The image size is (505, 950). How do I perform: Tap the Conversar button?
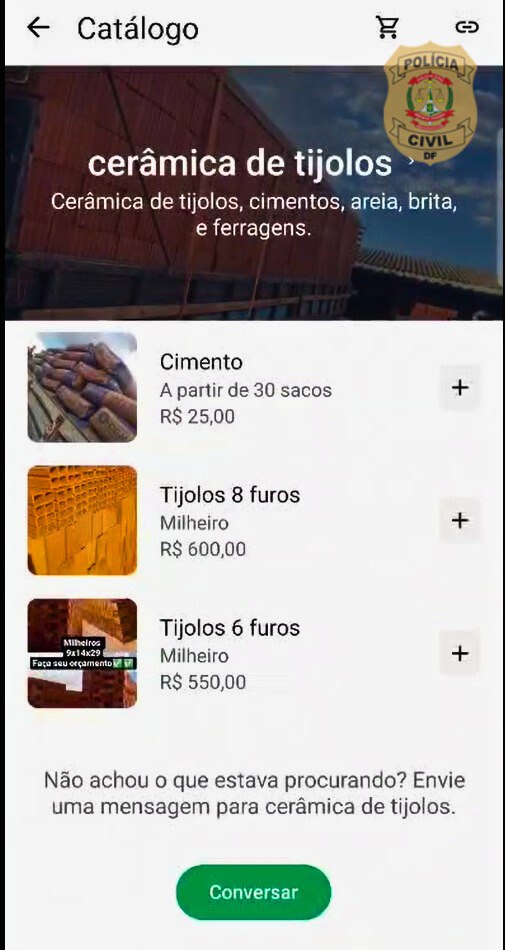(254, 892)
